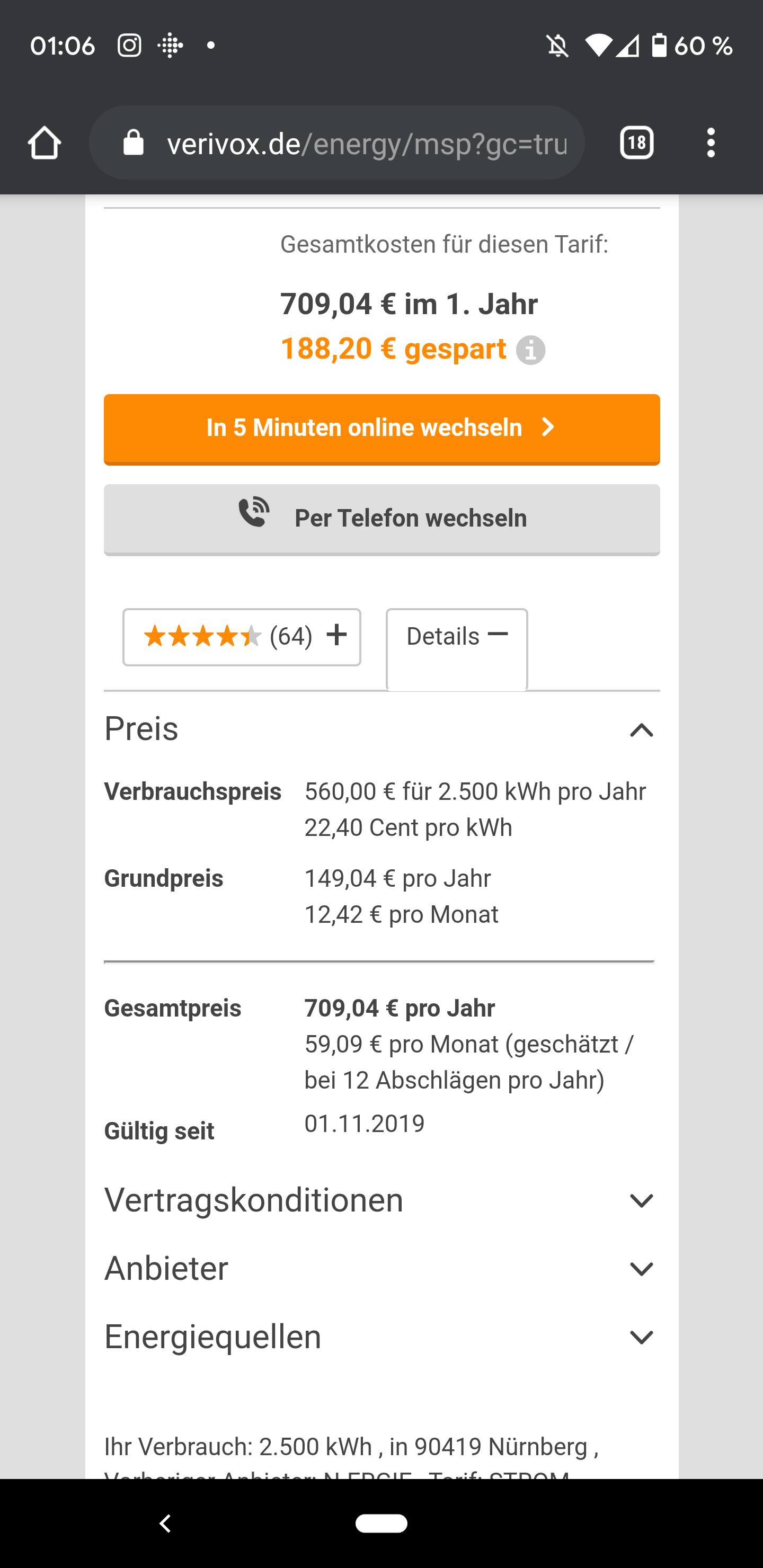Viewport: 763px width, 1568px height.
Task: Choose 'Per Telefon wechseln'
Action: coord(382,519)
